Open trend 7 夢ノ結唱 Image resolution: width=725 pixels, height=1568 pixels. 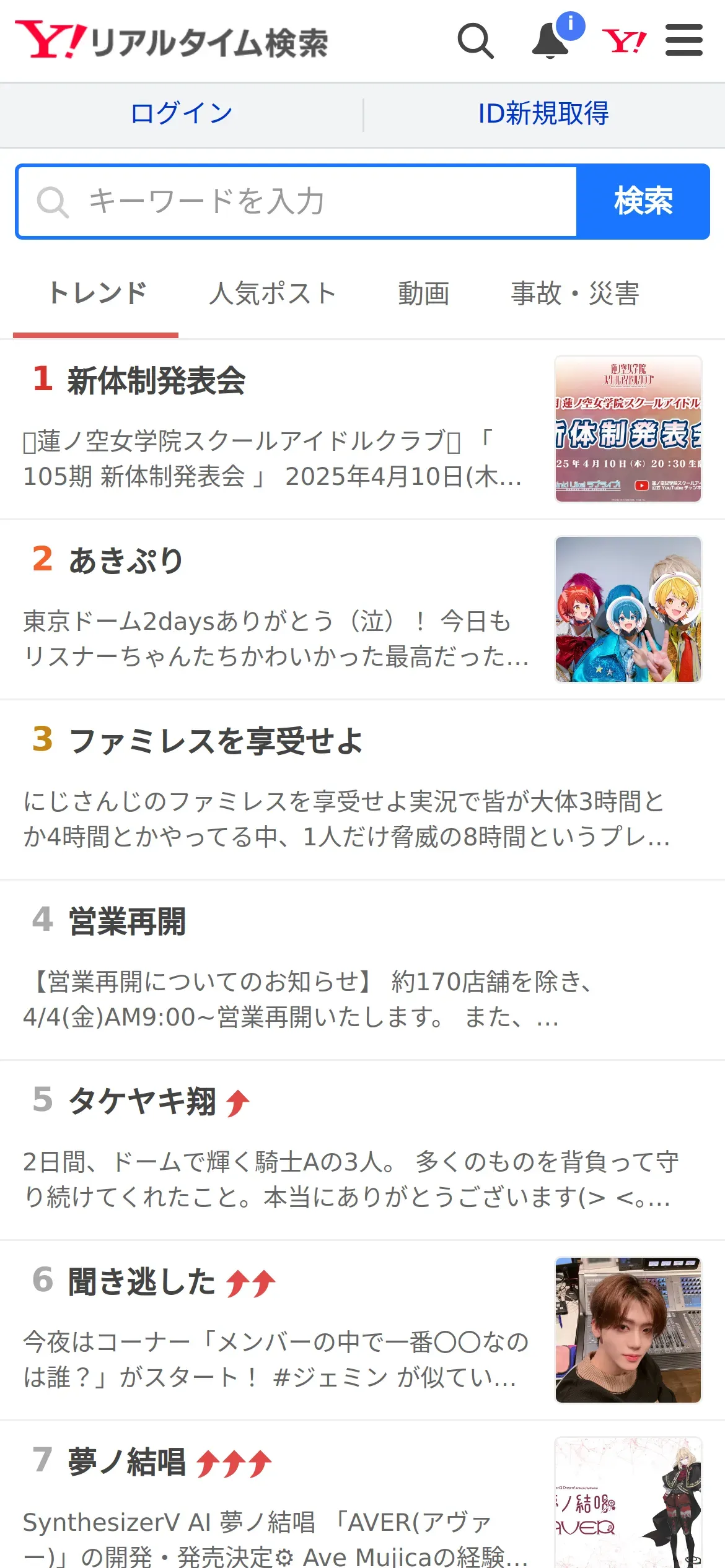(362, 1496)
